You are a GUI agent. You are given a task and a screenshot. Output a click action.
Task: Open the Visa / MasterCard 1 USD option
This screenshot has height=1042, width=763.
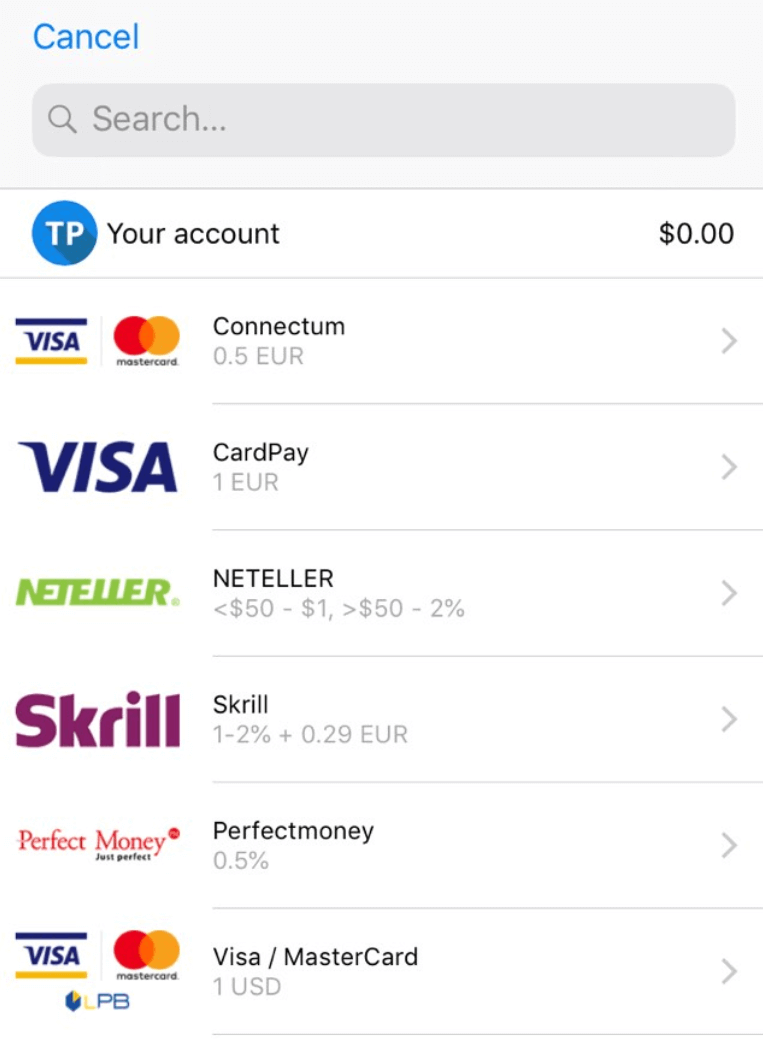(730, 970)
